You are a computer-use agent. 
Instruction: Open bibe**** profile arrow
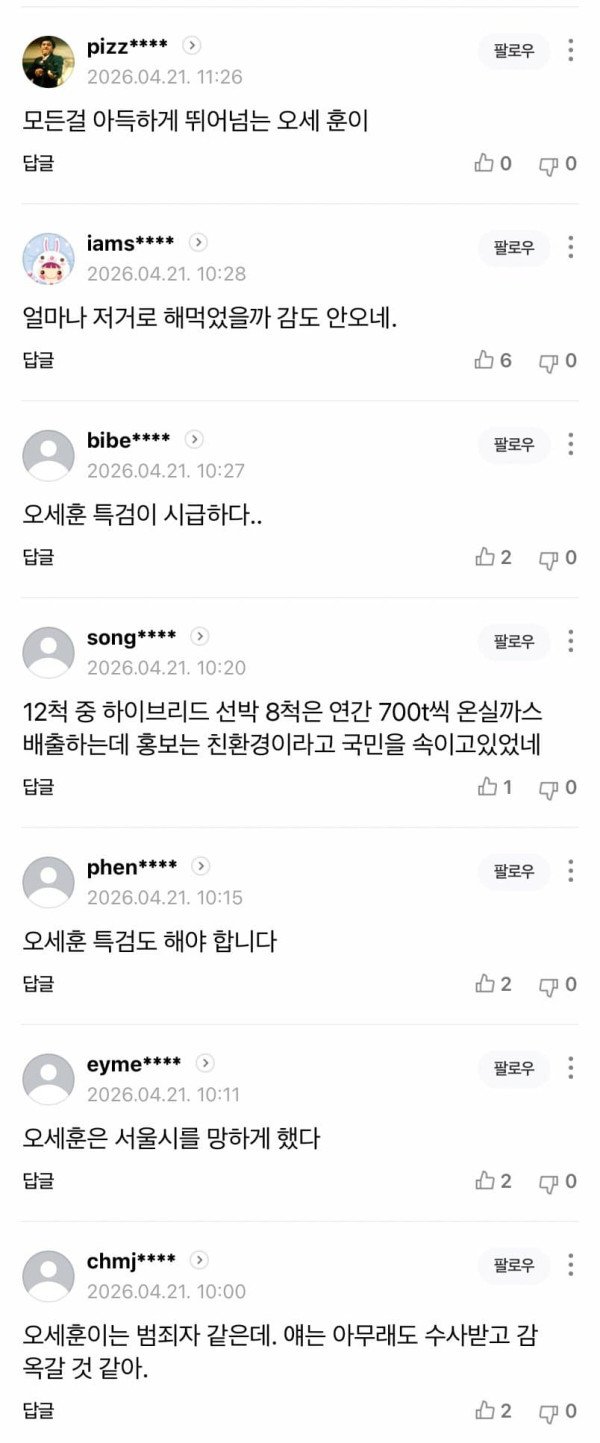(x=194, y=440)
